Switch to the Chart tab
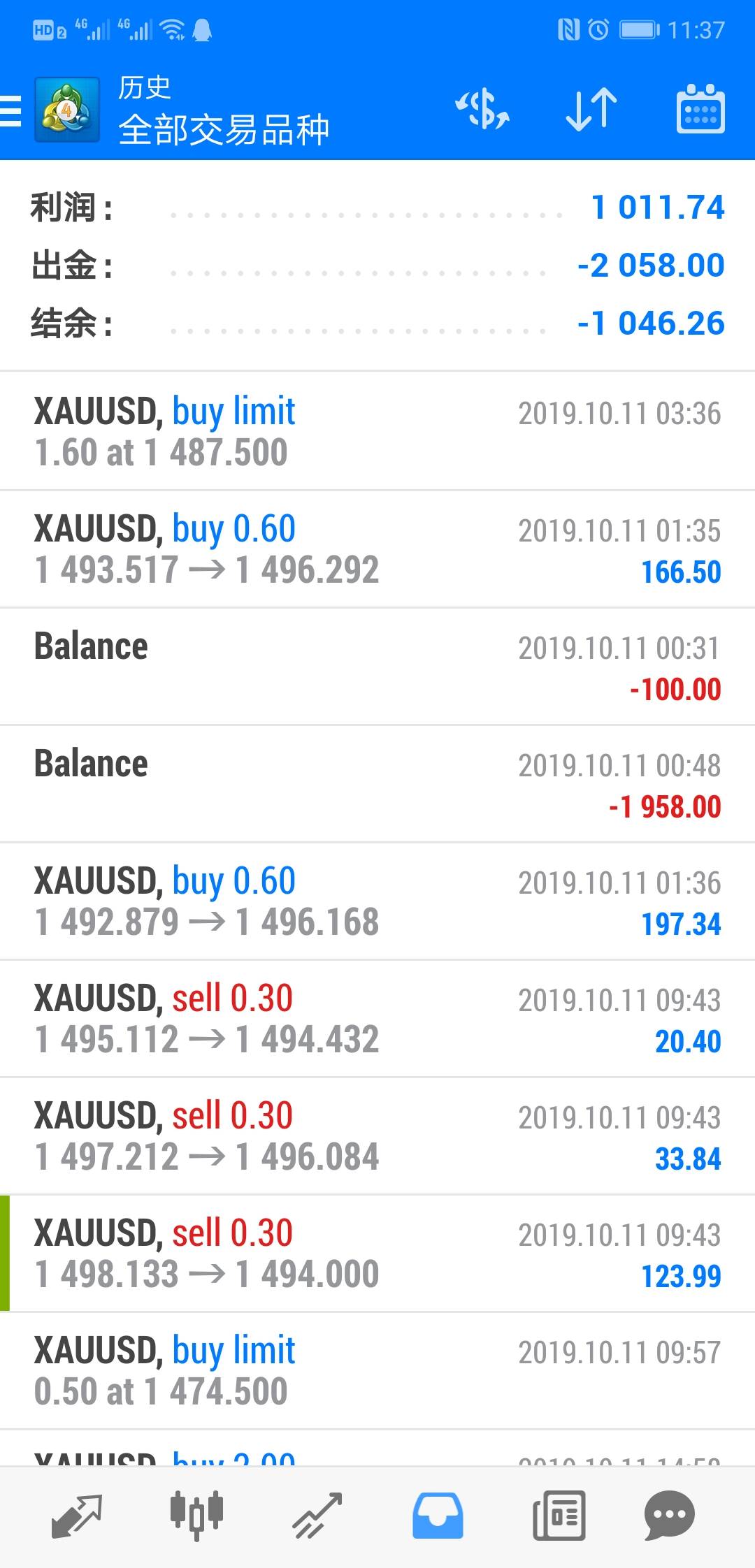This screenshot has height=1568, width=755. coord(196,1516)
